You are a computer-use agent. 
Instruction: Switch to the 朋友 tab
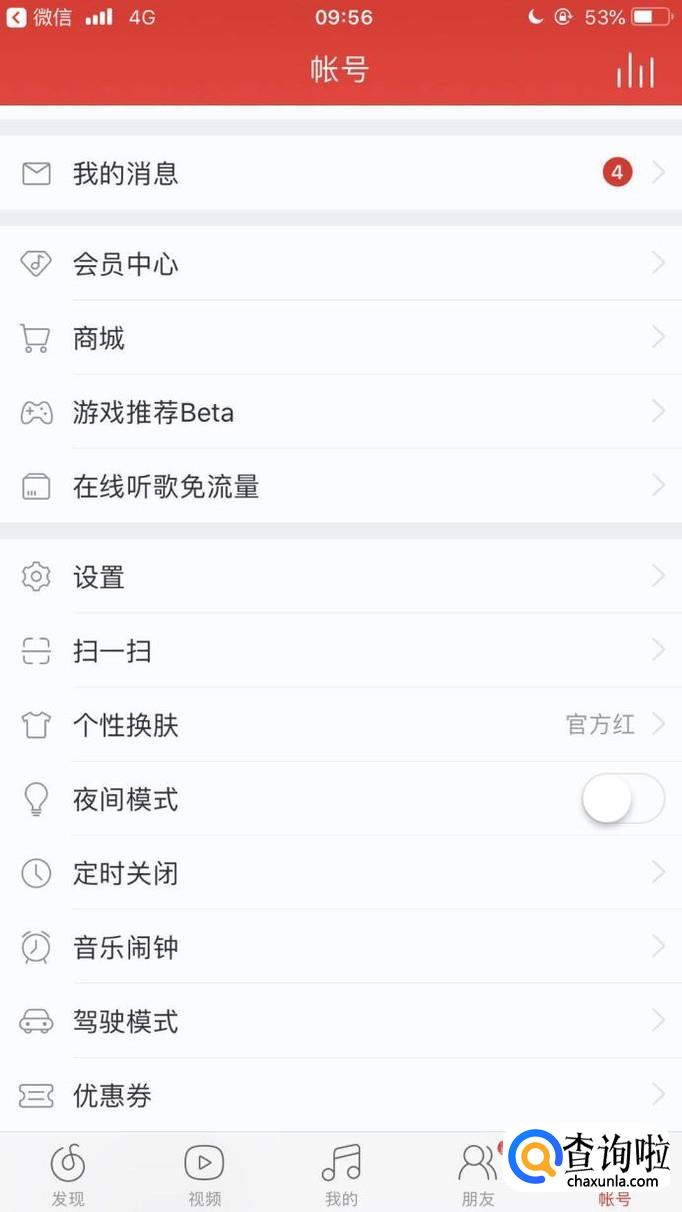click(x=477, y=1174)
